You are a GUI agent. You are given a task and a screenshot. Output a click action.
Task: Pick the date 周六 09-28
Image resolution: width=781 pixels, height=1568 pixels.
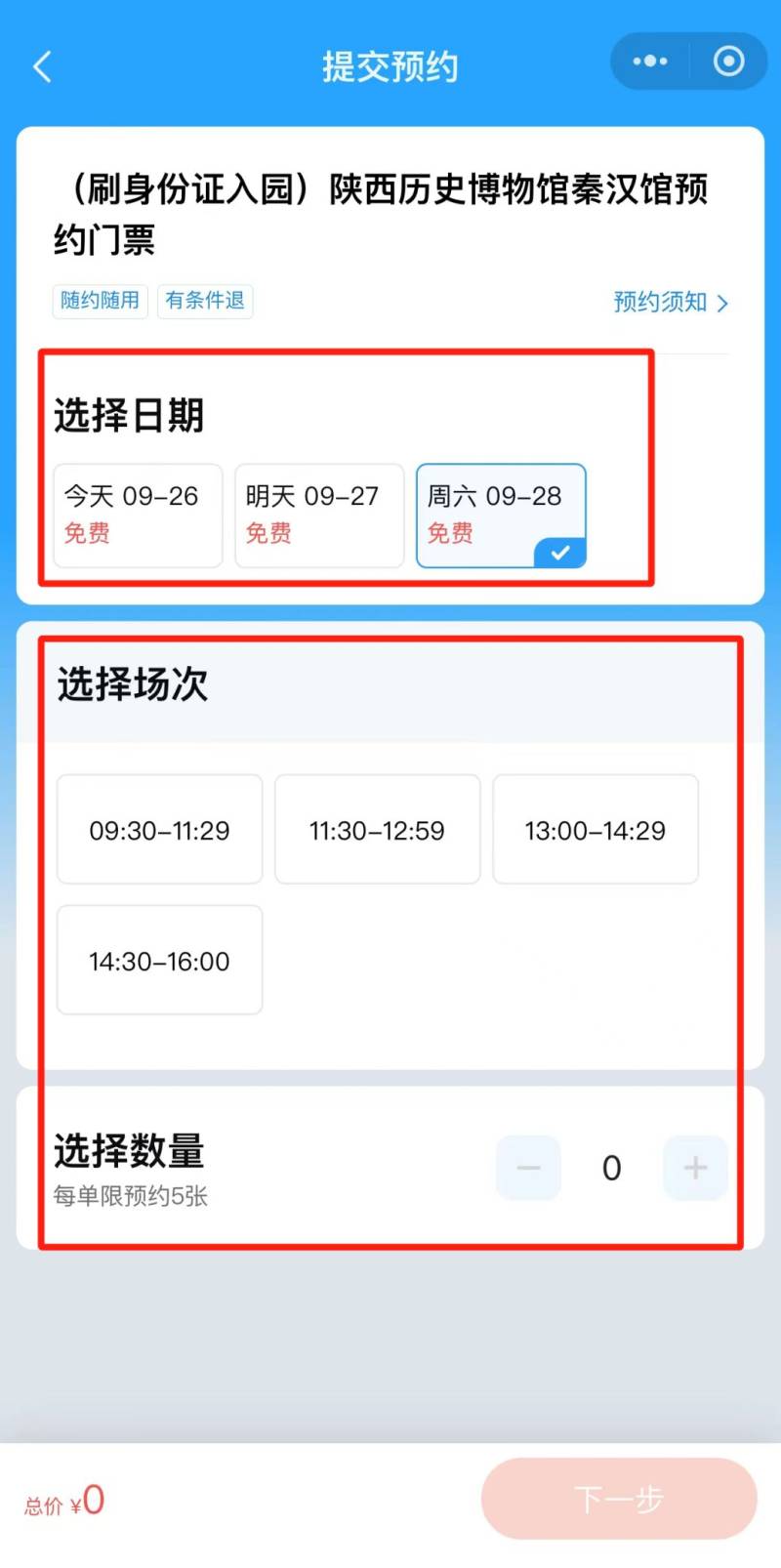pos(501,516)
